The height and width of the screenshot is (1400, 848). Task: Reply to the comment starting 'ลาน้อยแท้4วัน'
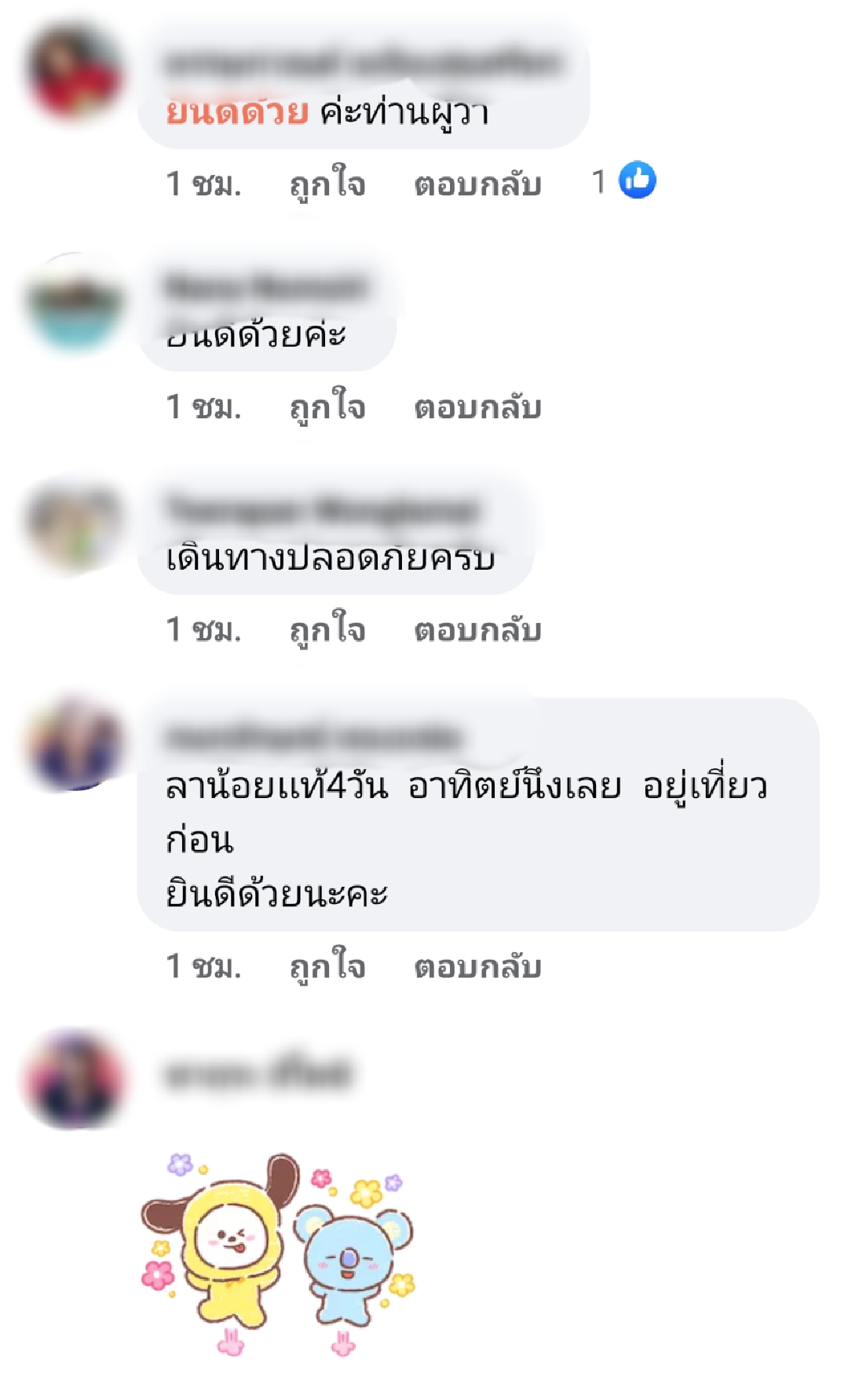tap(477, 966)
